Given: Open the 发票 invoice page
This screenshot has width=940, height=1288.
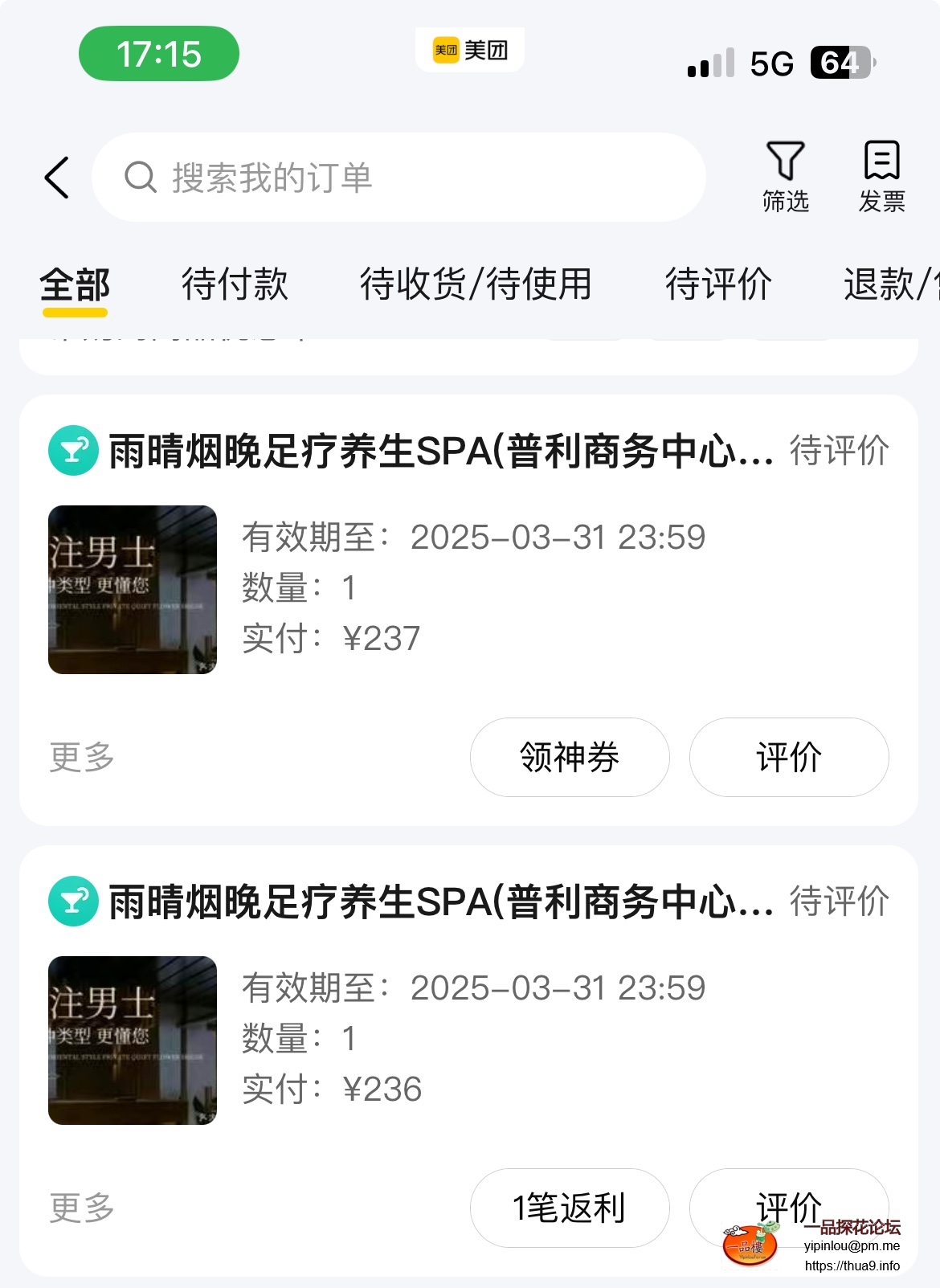Looking at the screenshot, I should (x=881, y=178).
